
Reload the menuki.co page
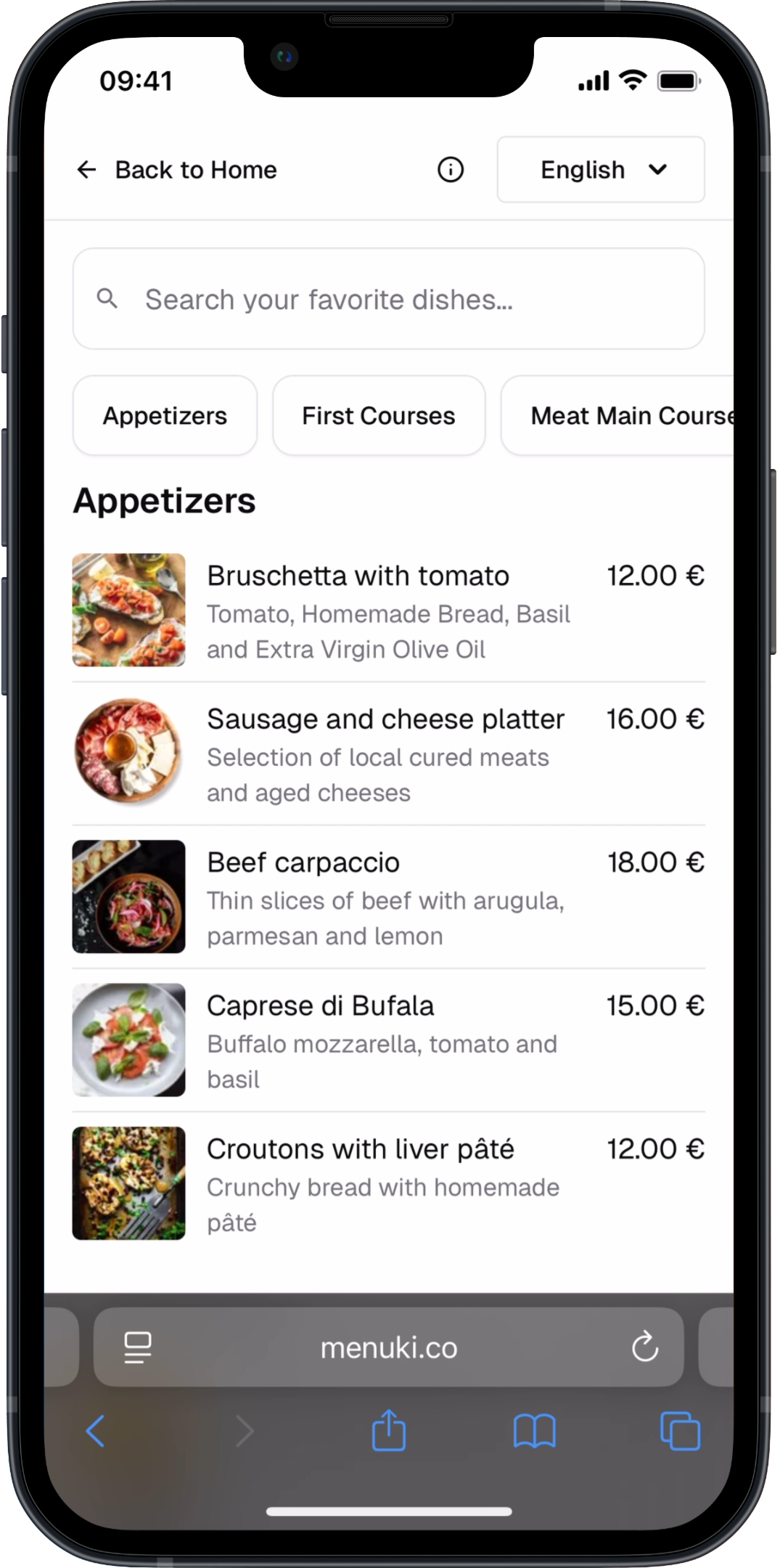tap(644, 1347)
